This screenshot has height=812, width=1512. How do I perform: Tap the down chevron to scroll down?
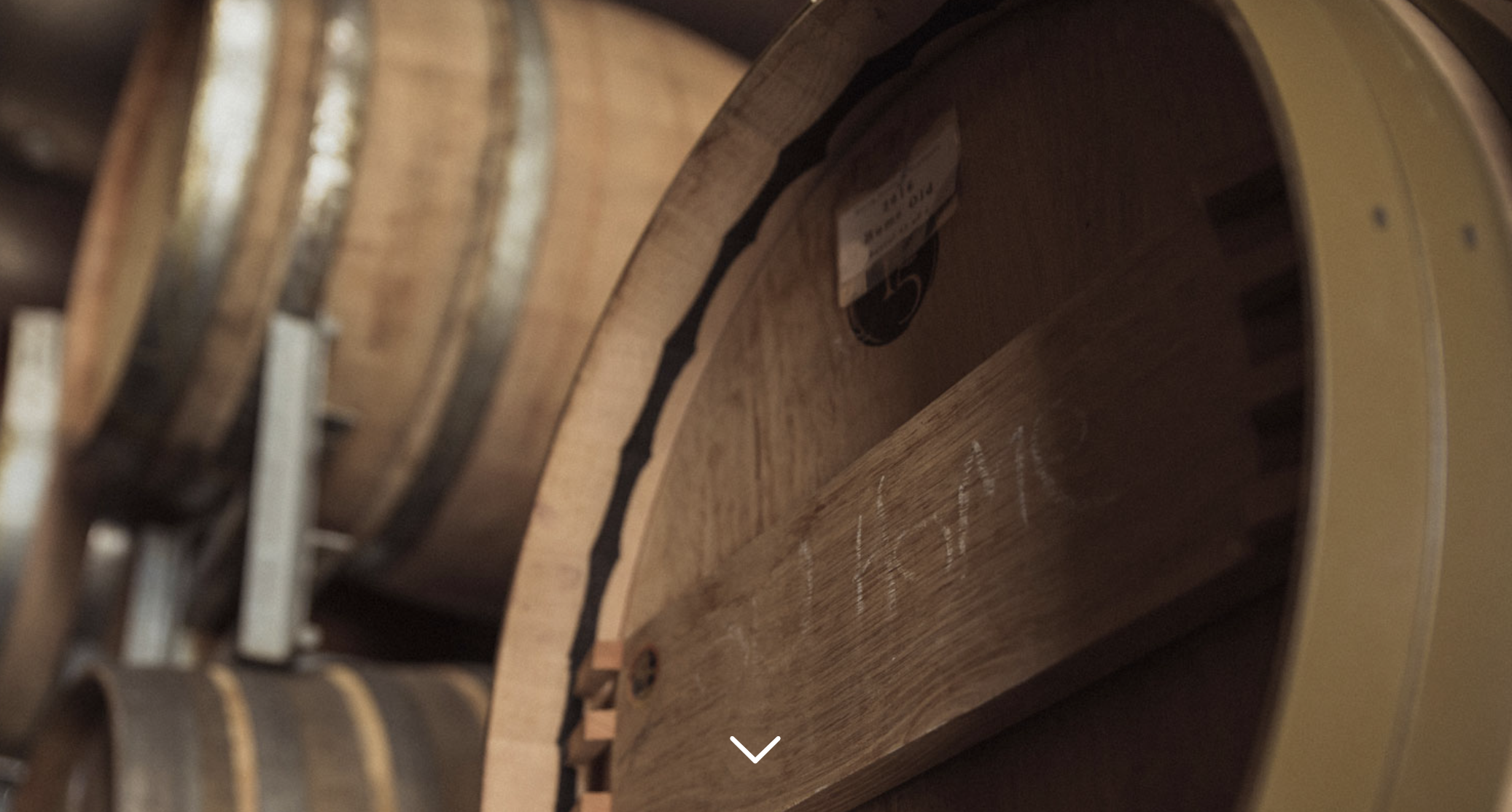tap(755, 749)
